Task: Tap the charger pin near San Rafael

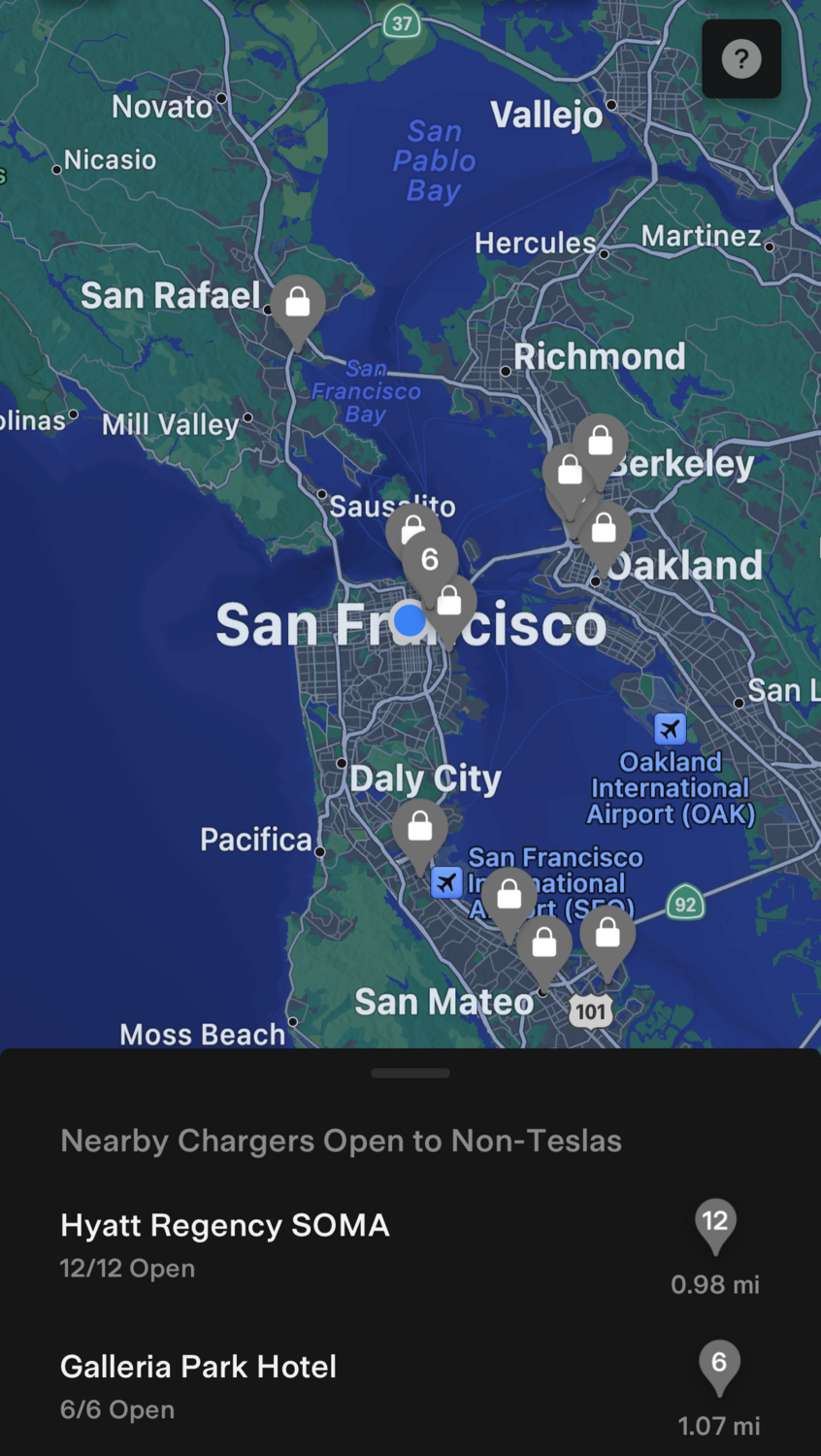Action: pos(298,305)
